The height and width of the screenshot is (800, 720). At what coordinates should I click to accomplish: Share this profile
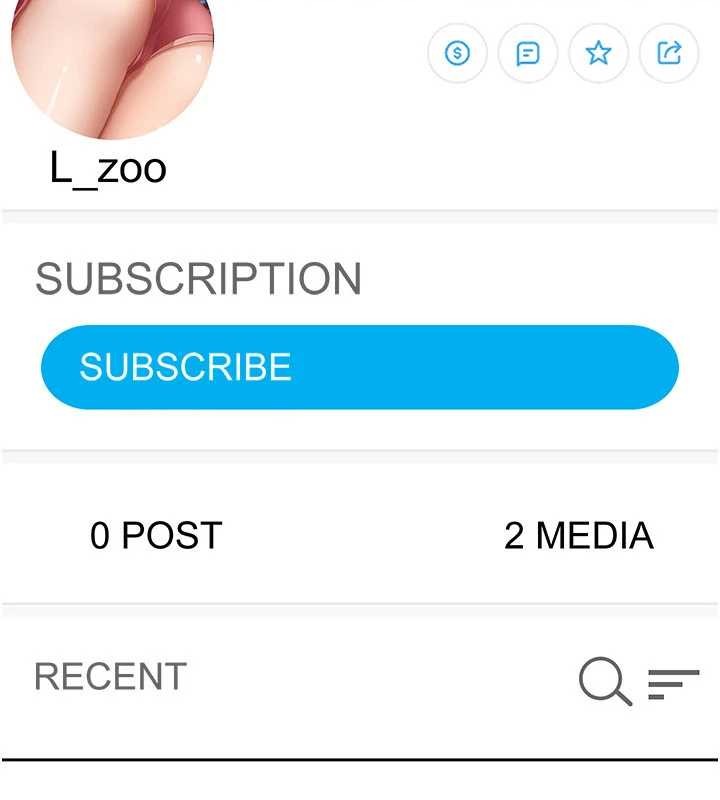point(669,53)
